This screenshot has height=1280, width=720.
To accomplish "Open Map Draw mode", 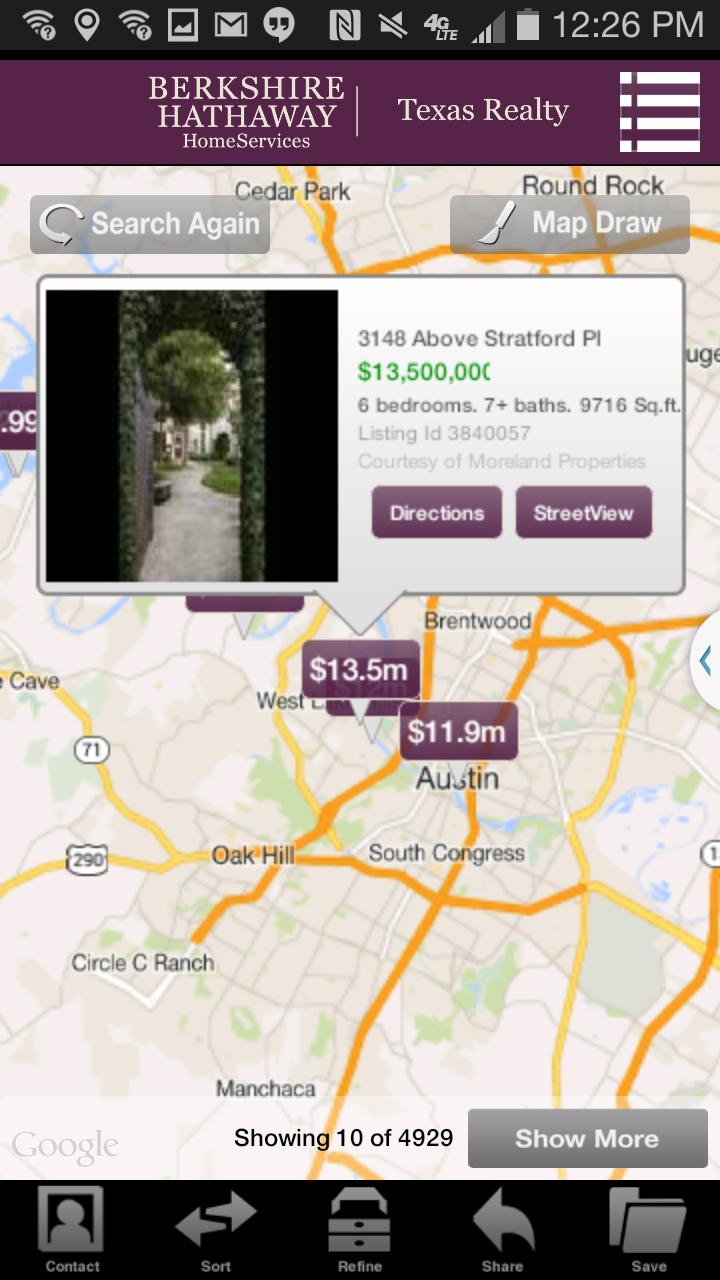I will [568, 222].
